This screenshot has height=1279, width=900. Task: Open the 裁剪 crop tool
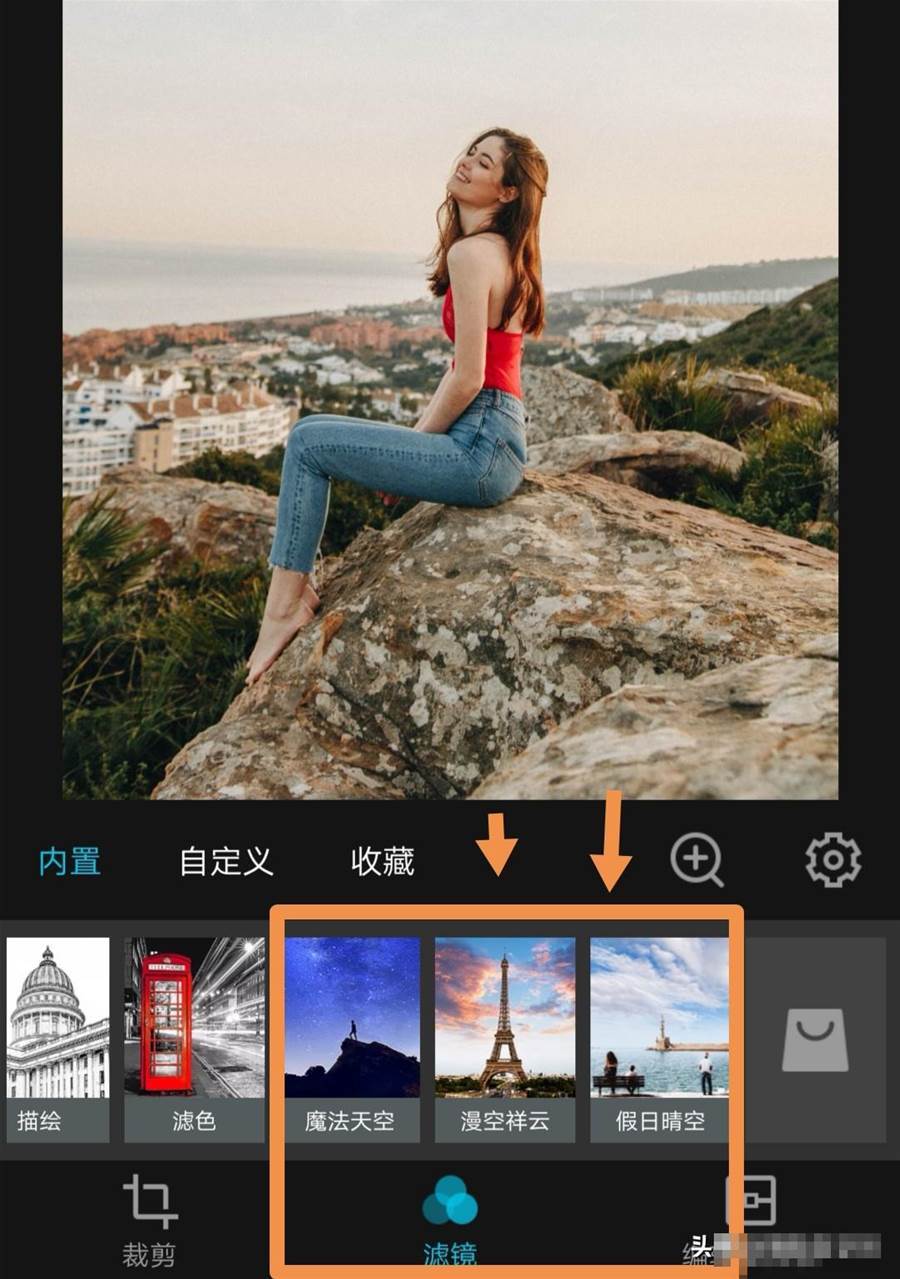(x=149, y=1220)
